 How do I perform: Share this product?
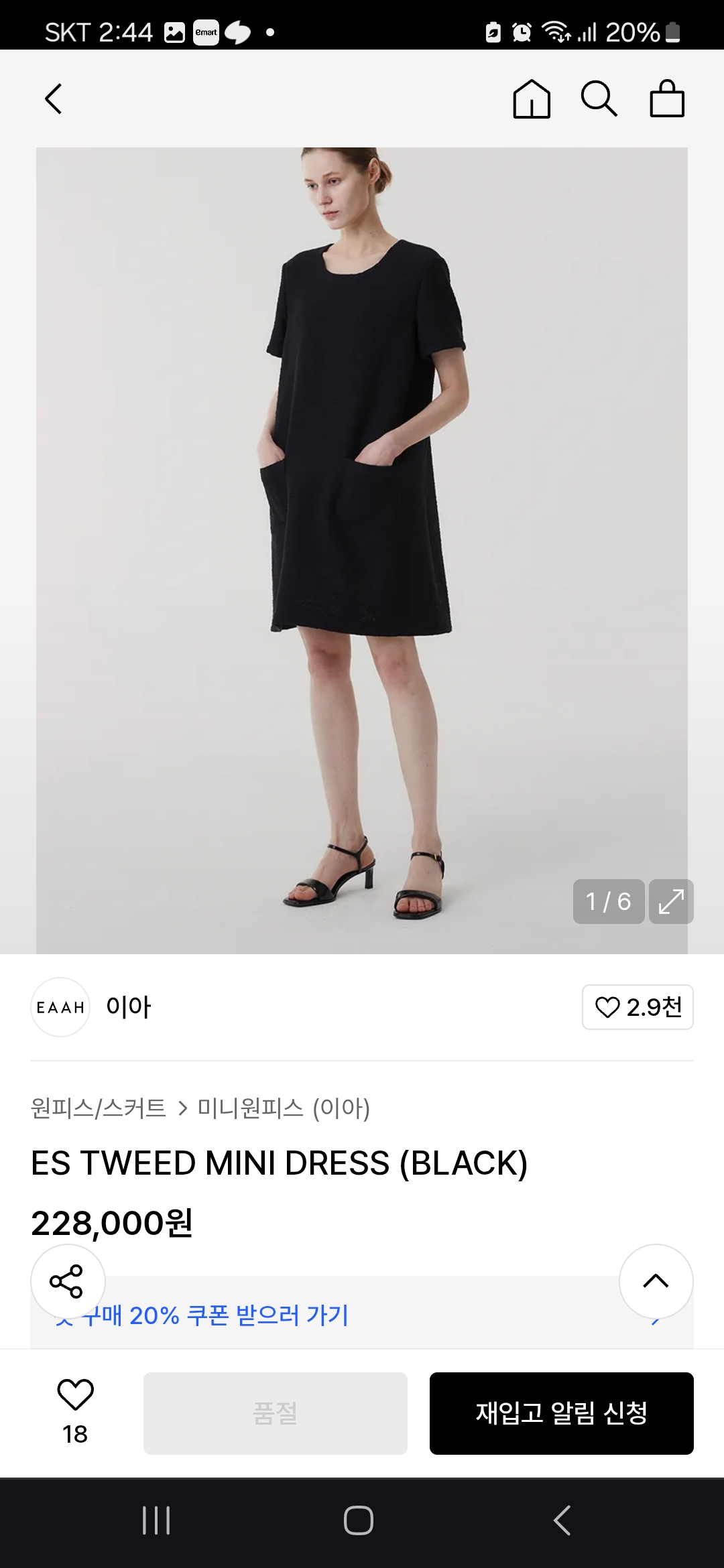point(67,1281)
